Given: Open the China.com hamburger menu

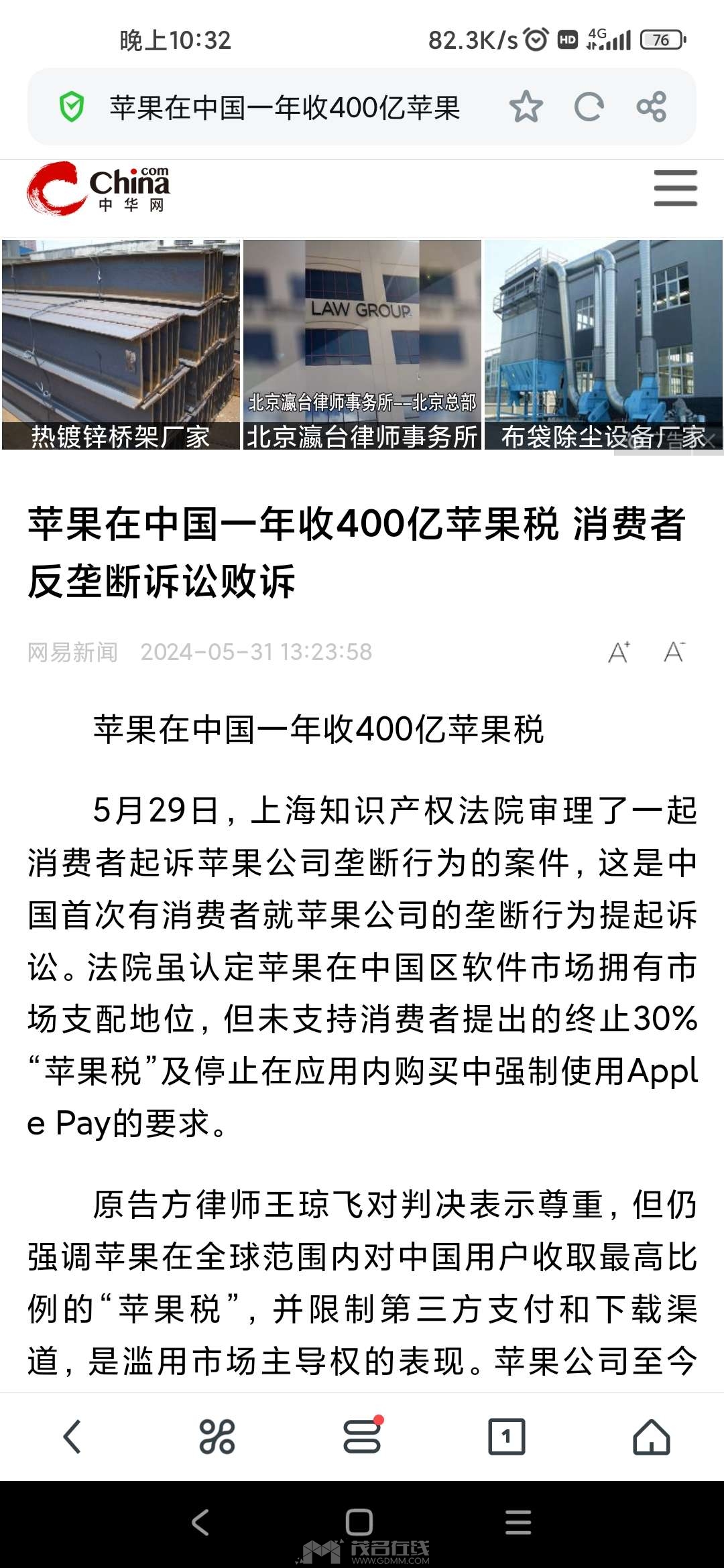Looking at the screenshot, I should point(676,188).
